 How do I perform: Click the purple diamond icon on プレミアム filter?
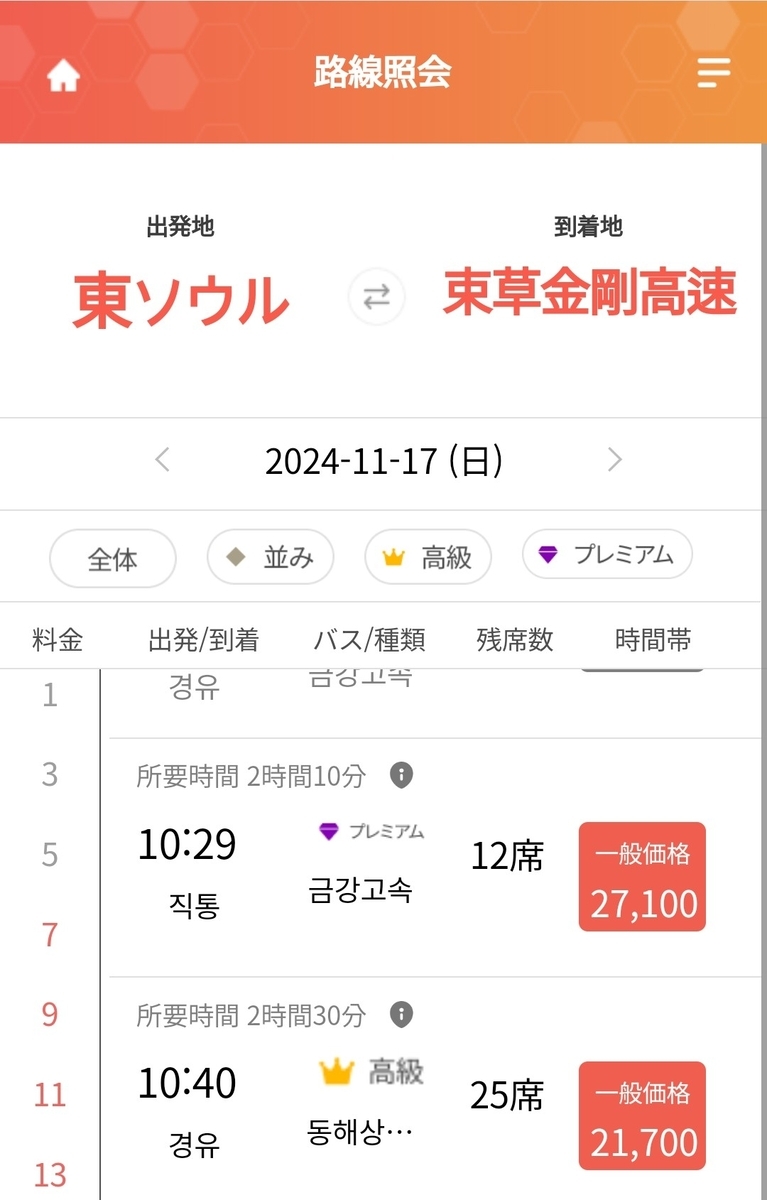coord(546,555)
